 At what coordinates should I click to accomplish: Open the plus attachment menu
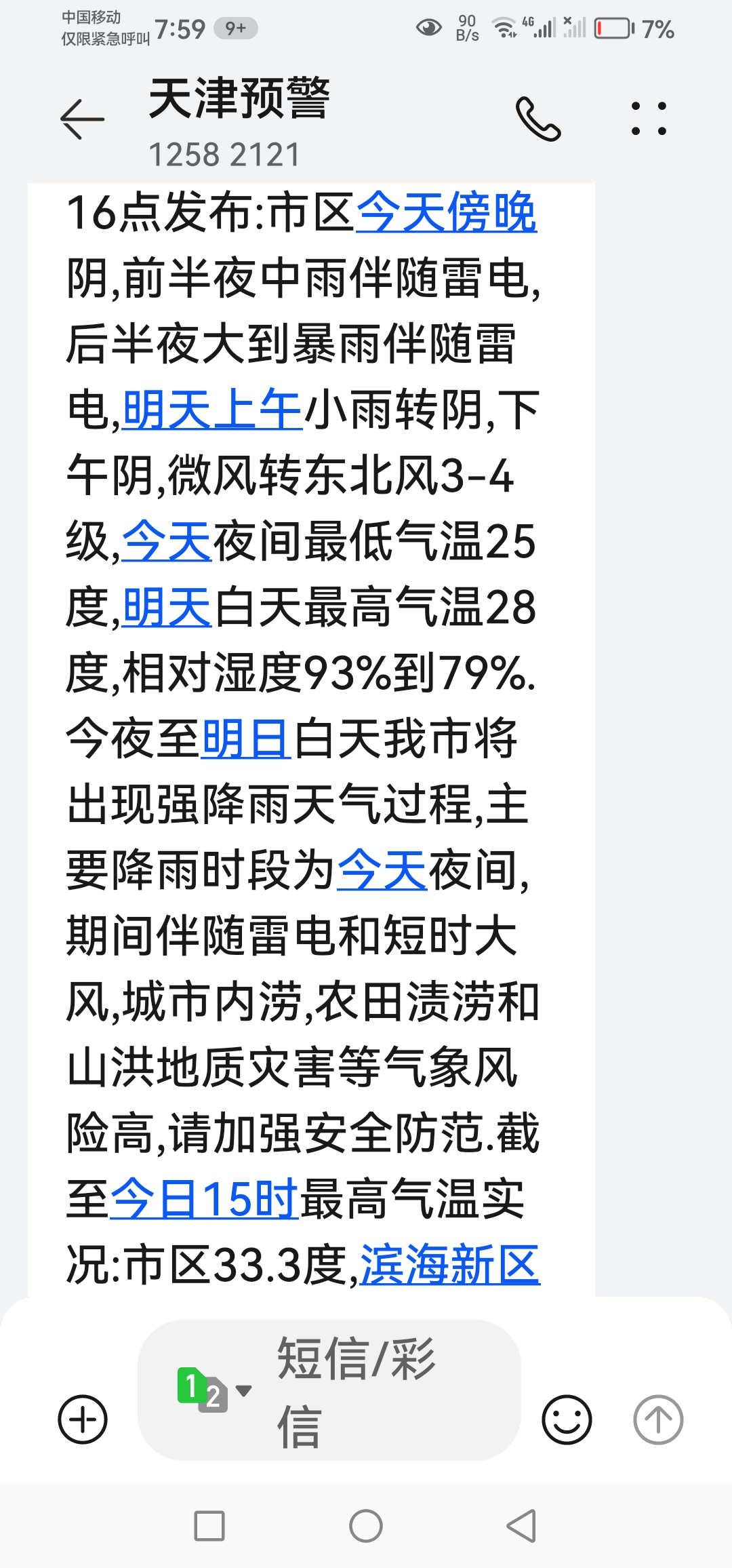tap(83, 1419)
